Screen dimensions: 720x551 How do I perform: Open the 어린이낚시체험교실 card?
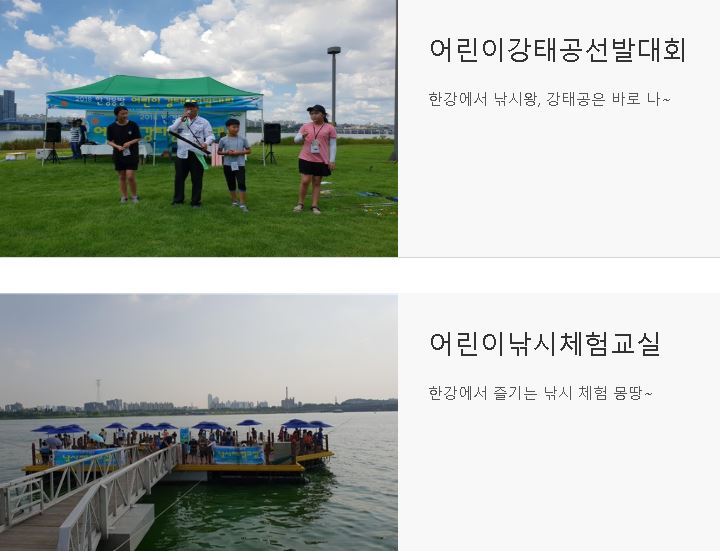(x=544, y=344)
